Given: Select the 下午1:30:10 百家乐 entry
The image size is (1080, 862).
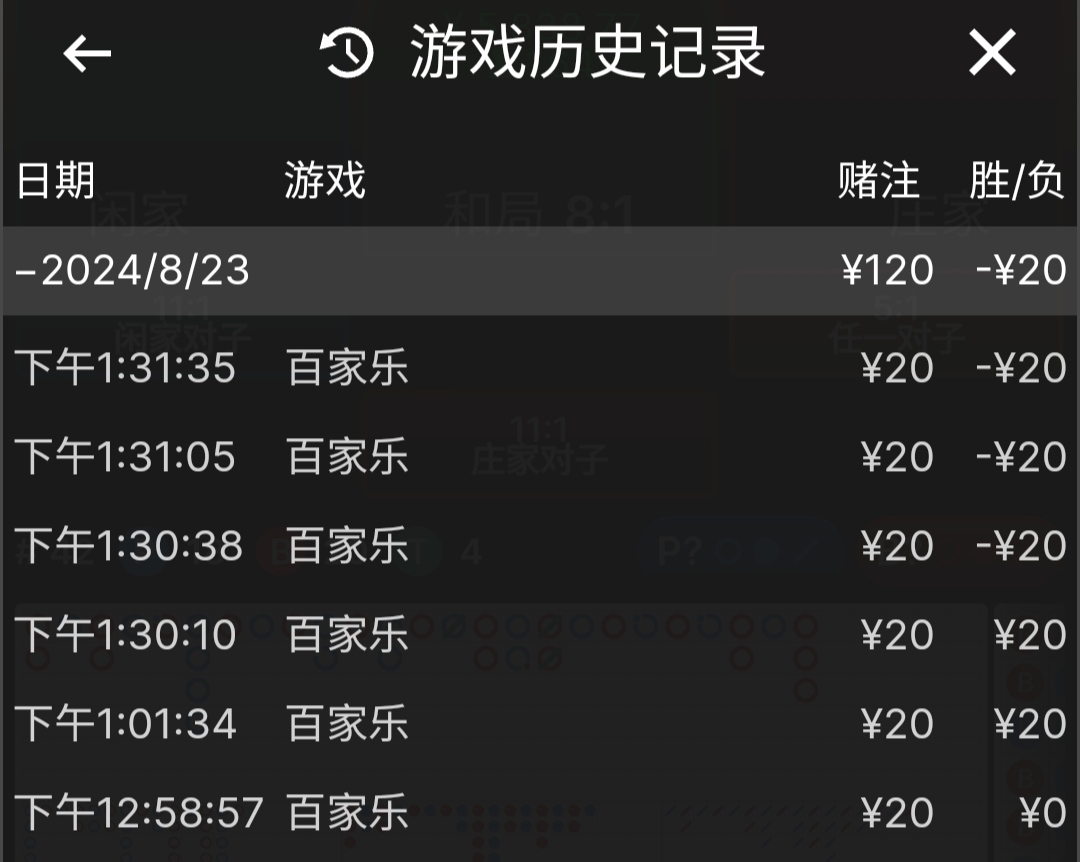Looking at the screenshot, I should pyautogui.click(x=540, y=635).
